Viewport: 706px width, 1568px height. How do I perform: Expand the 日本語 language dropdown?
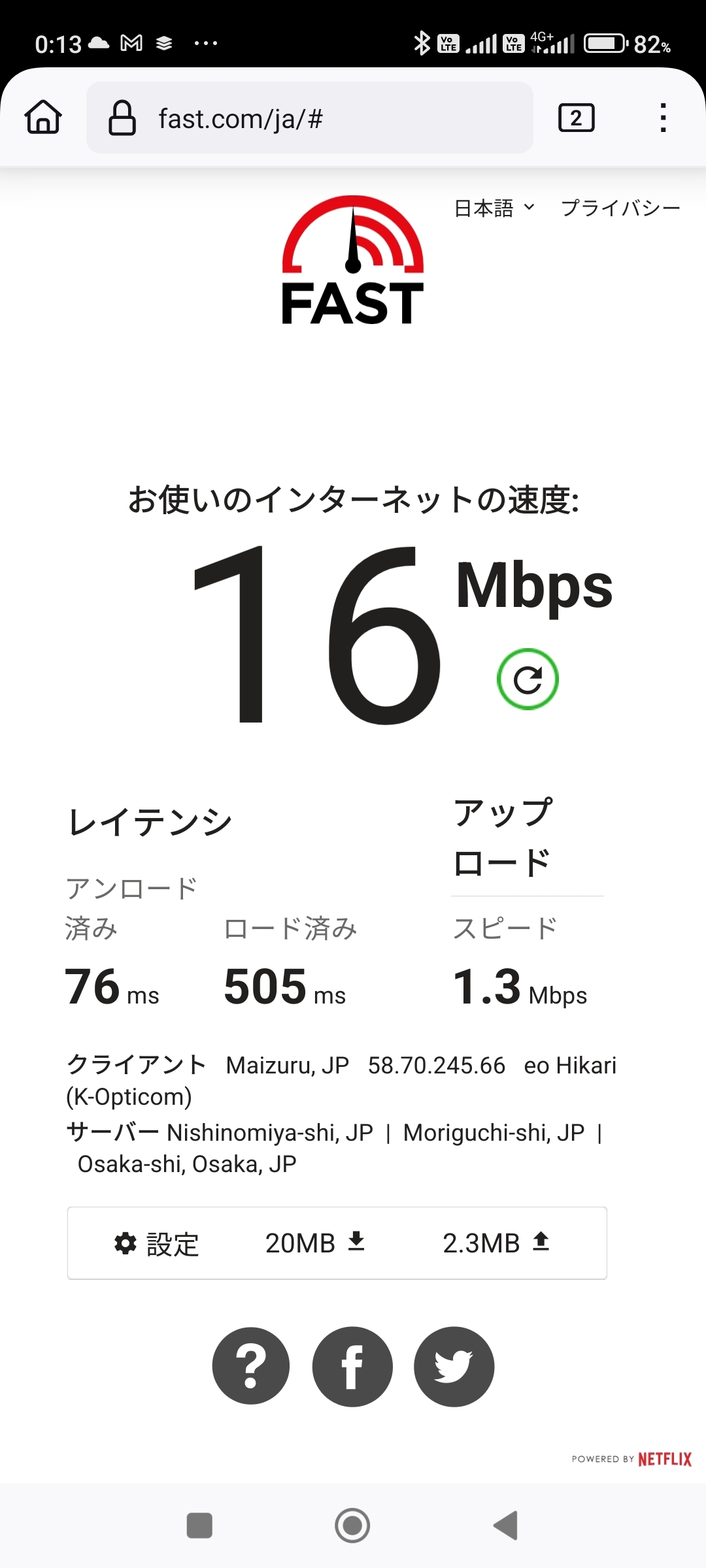pos(494,208)
